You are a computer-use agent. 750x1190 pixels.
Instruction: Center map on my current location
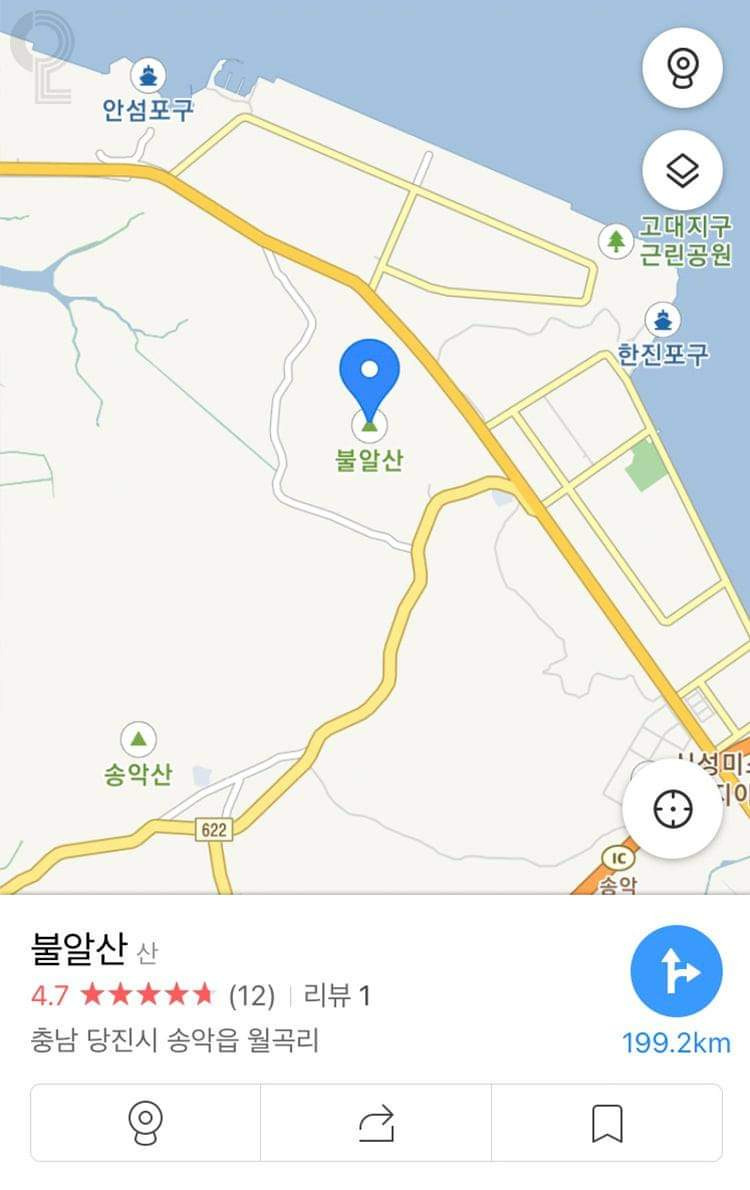point(672,809)
